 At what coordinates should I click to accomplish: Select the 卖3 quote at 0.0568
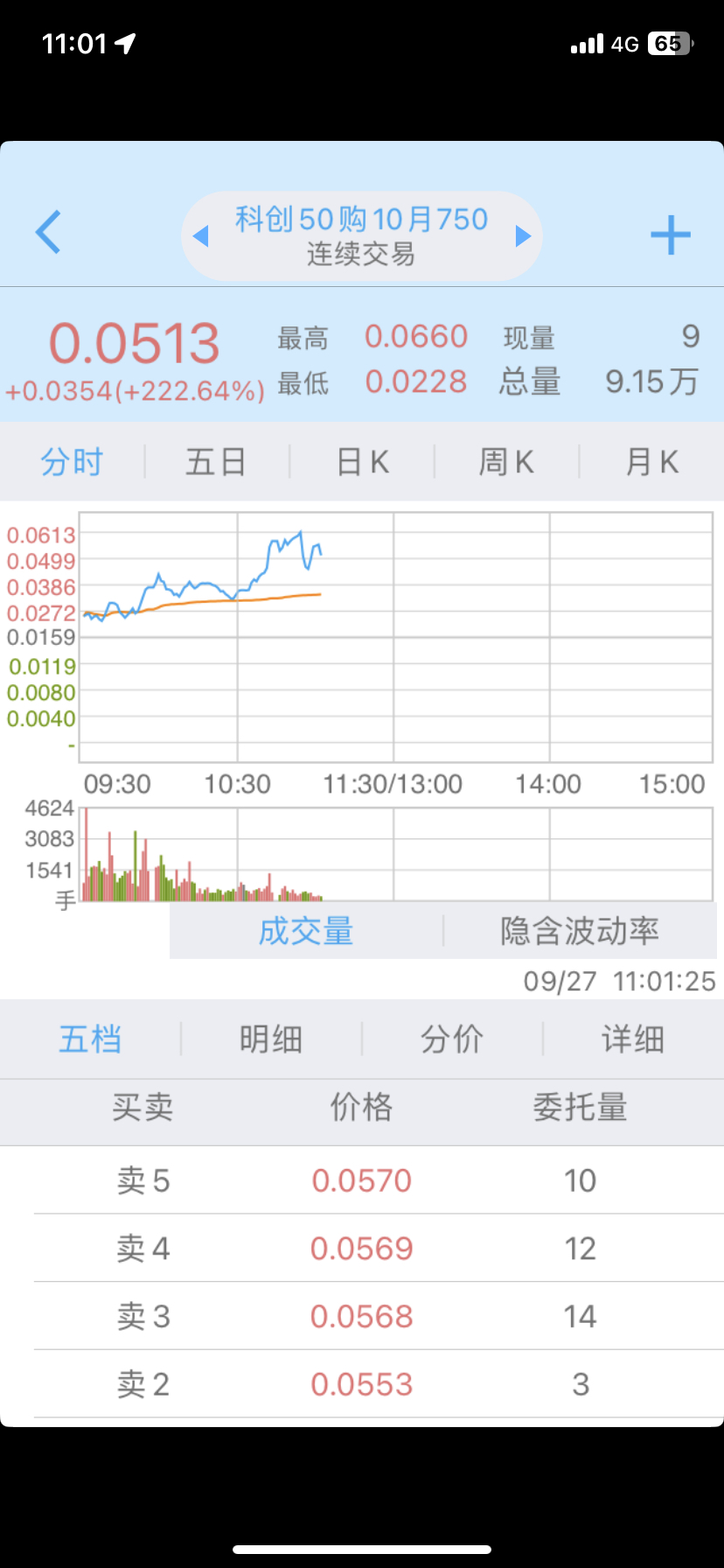362,1316
